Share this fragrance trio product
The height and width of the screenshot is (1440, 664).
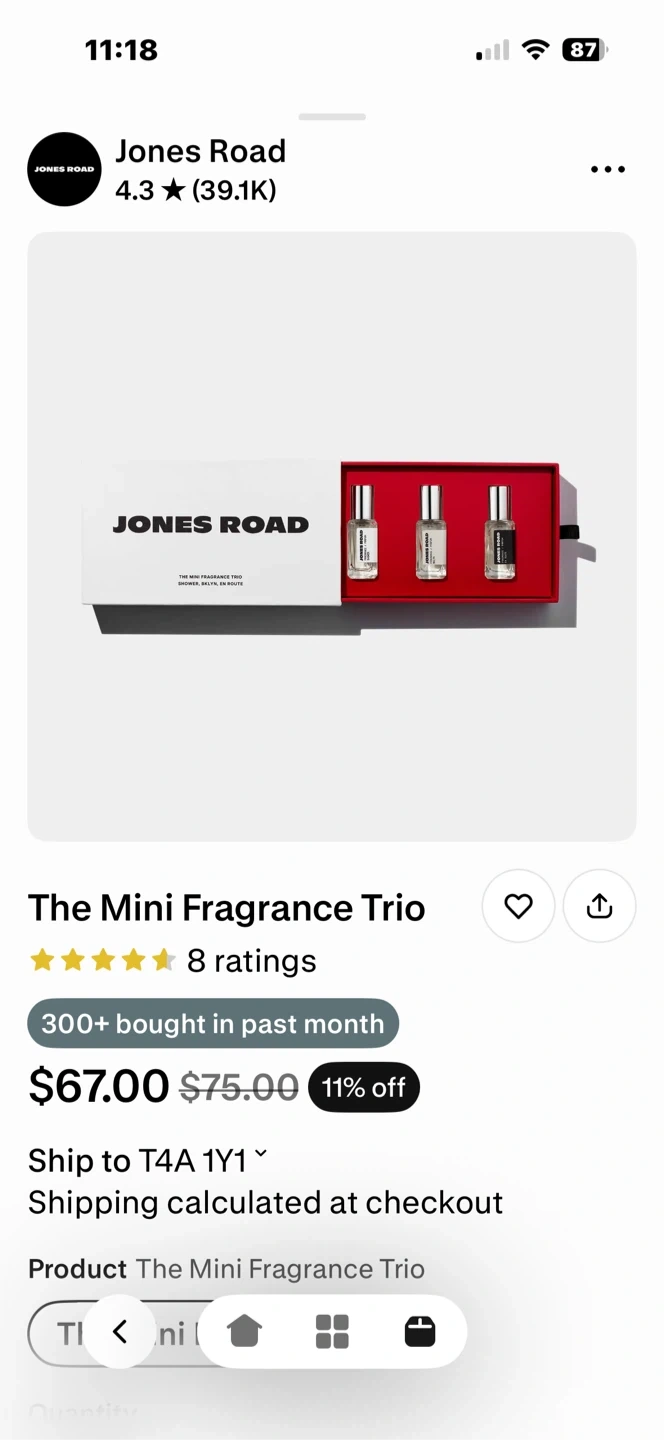[x=599, y=906]
